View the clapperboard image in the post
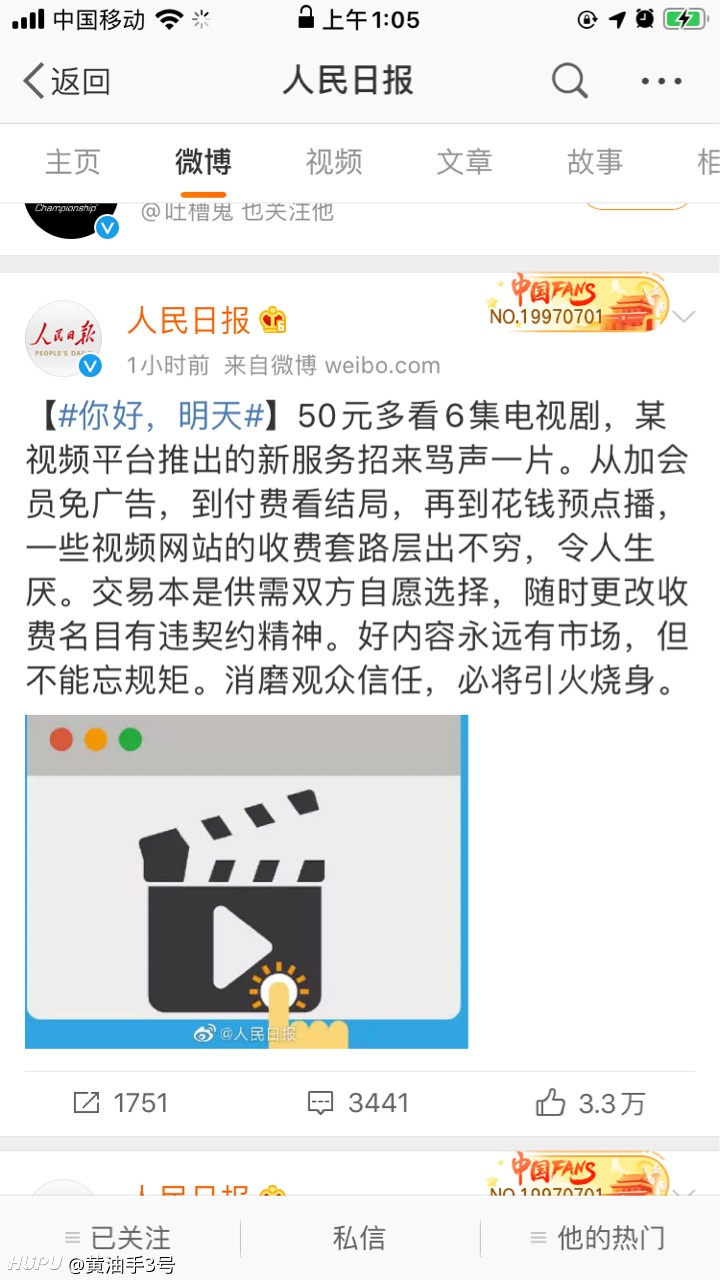The height and width of the screenshot is (1280, 720). coord(246,882)
